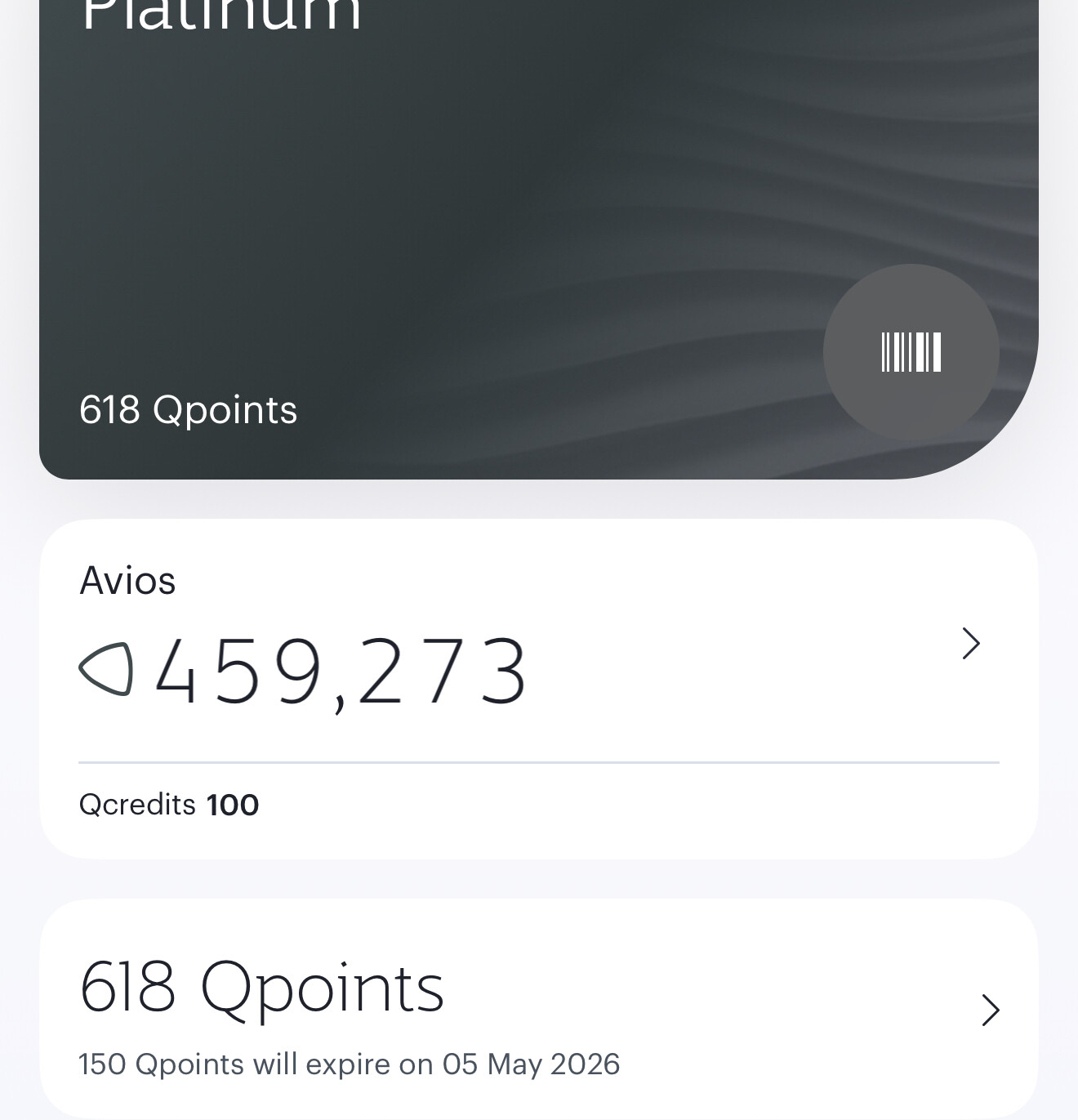
Task: Show the membership card barcode
Action: 911,352
